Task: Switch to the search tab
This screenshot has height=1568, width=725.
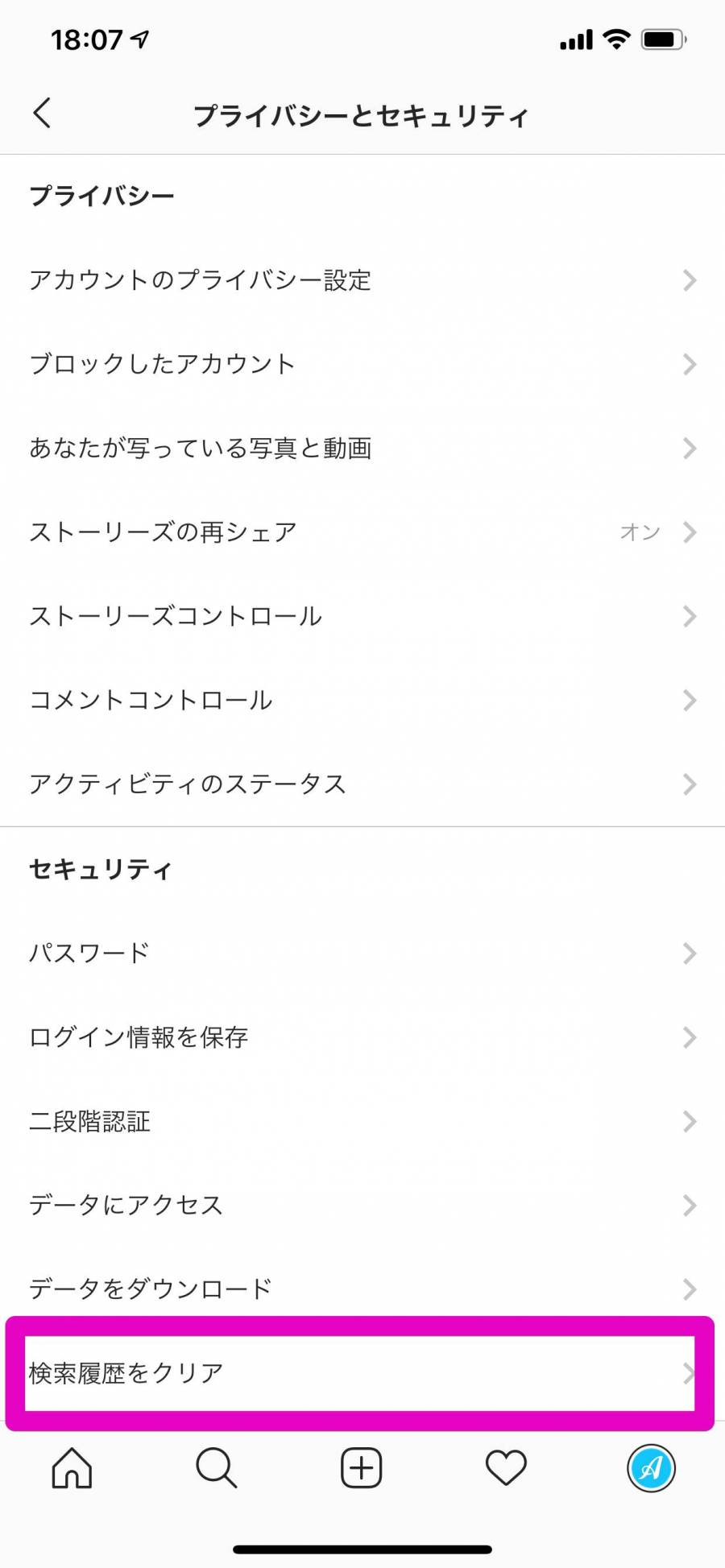Action: [x=217, y=1467]
